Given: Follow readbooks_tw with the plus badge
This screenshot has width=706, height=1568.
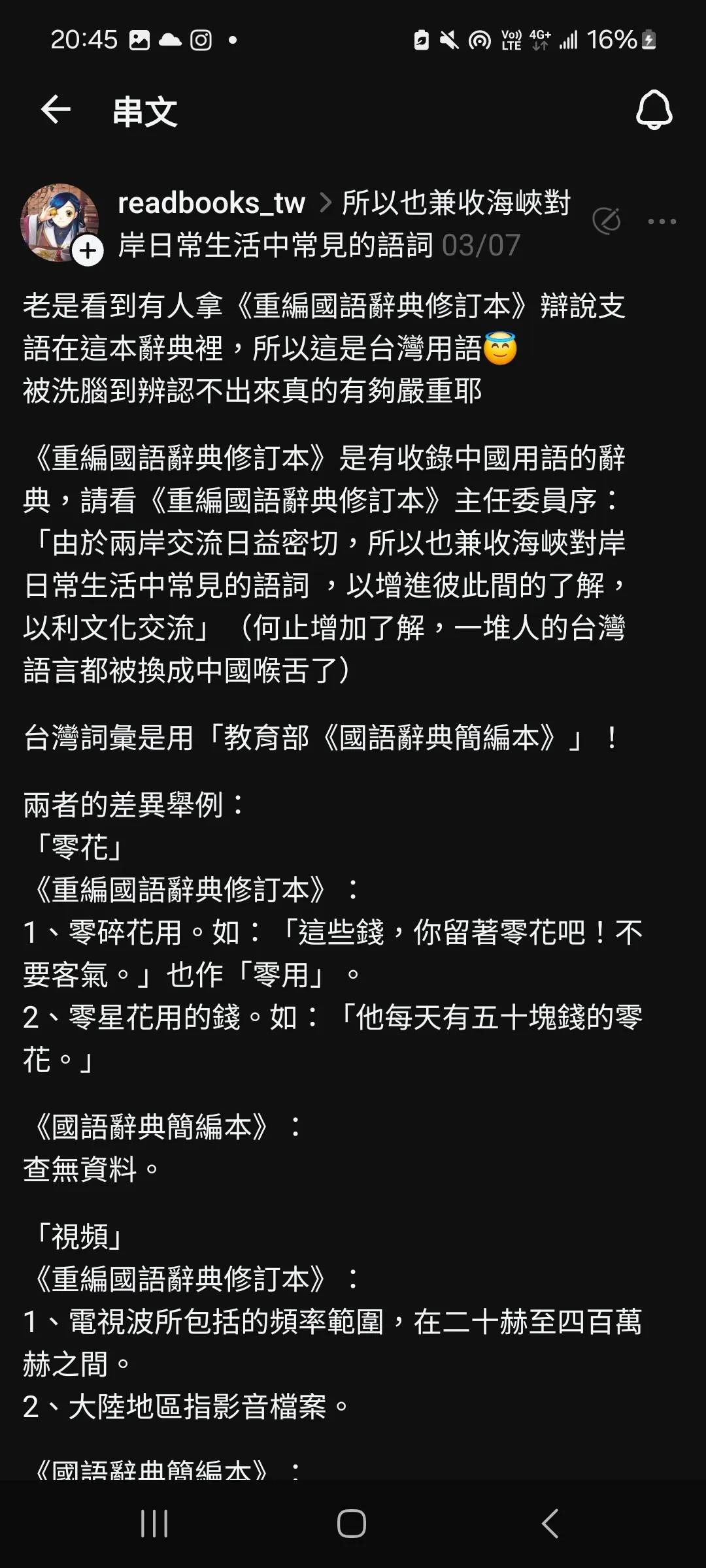Looking at the screenshot, I should [88, 251].
